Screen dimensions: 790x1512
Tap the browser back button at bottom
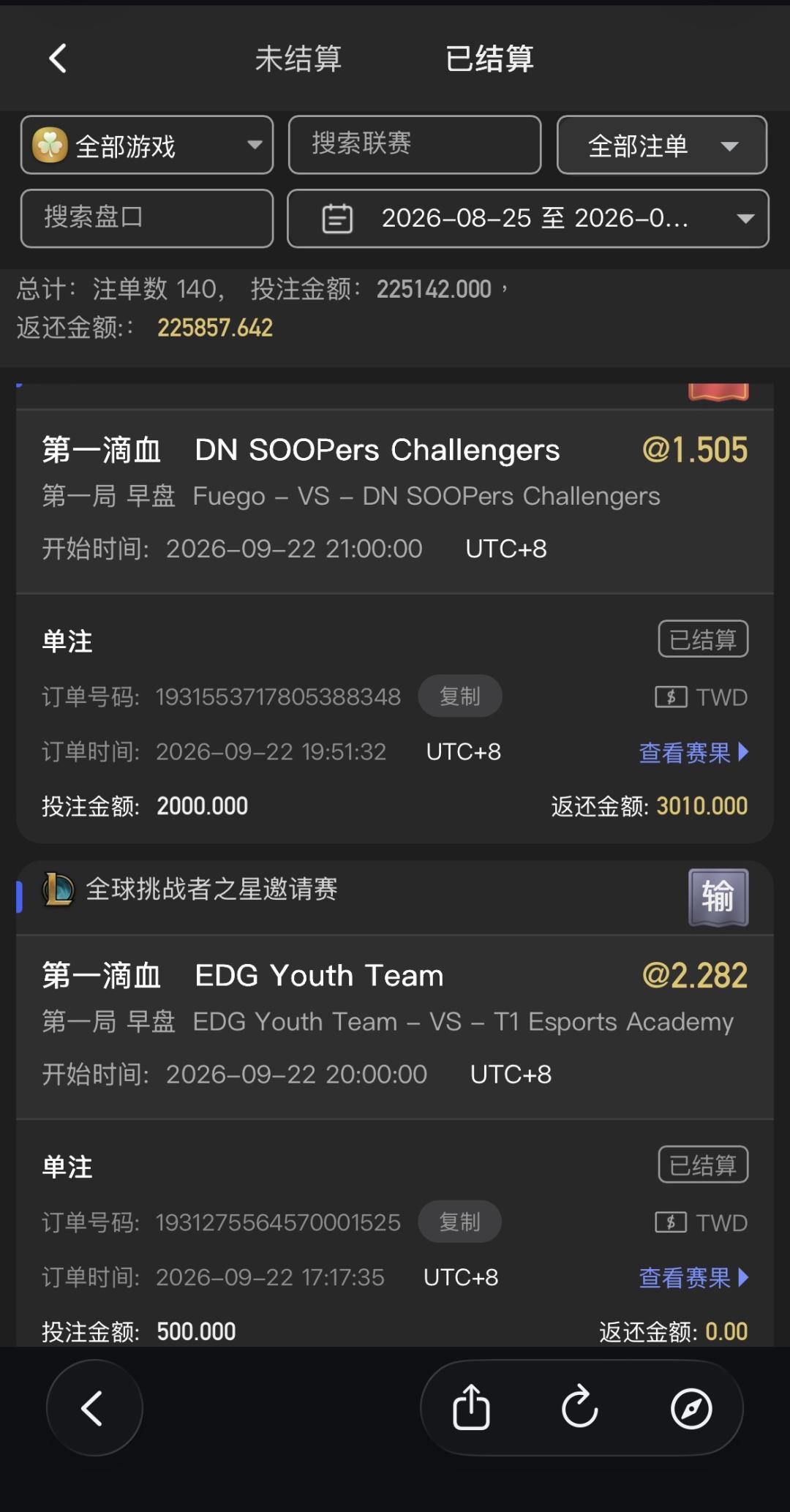click(94, 1407)
